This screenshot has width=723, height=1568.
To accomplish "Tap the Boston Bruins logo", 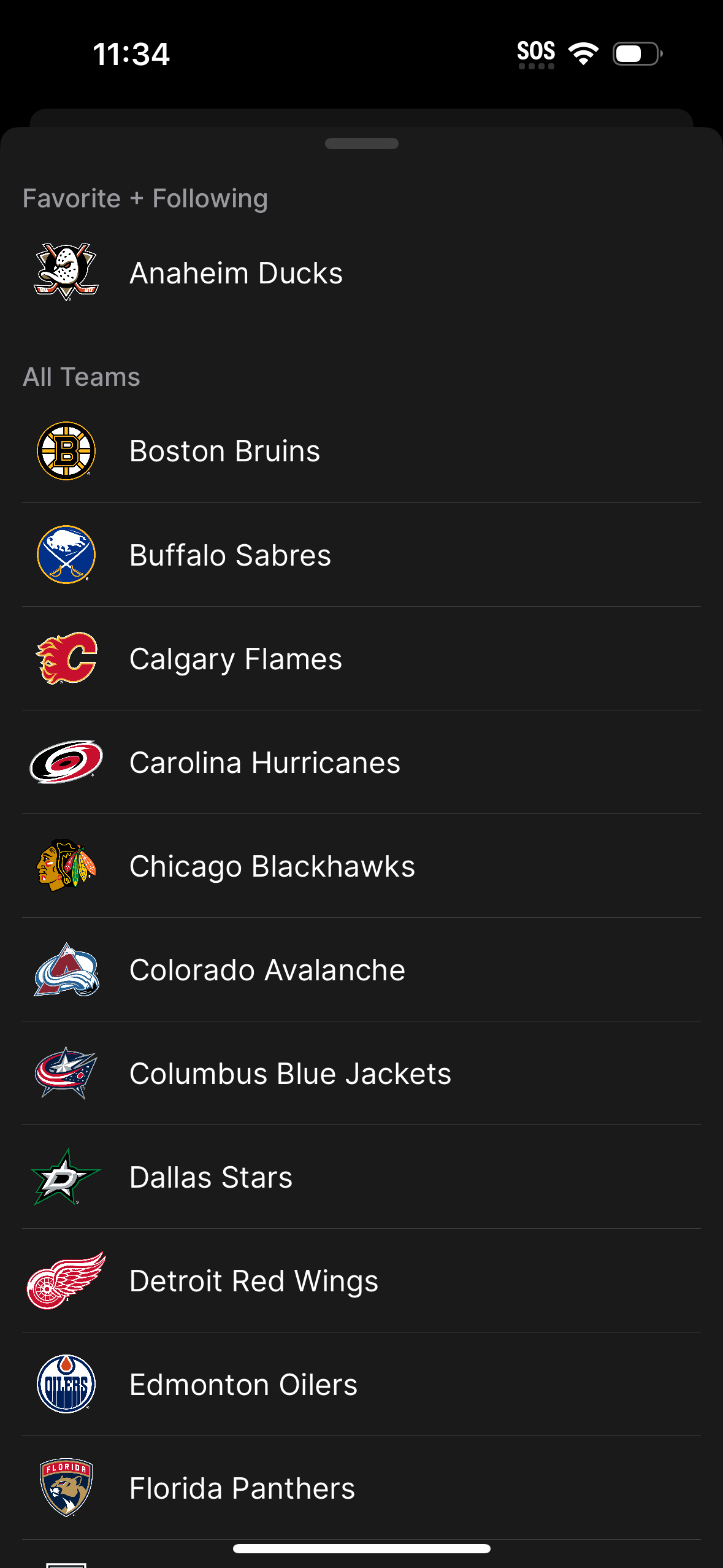I will [x=66, y=450].
